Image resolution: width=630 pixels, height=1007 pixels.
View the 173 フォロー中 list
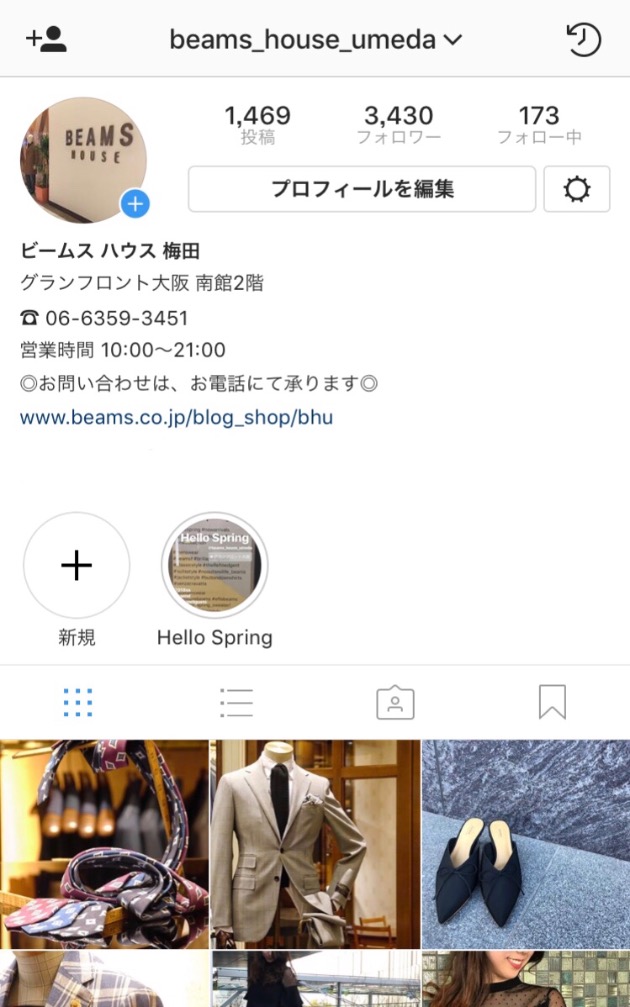[539, 125]
